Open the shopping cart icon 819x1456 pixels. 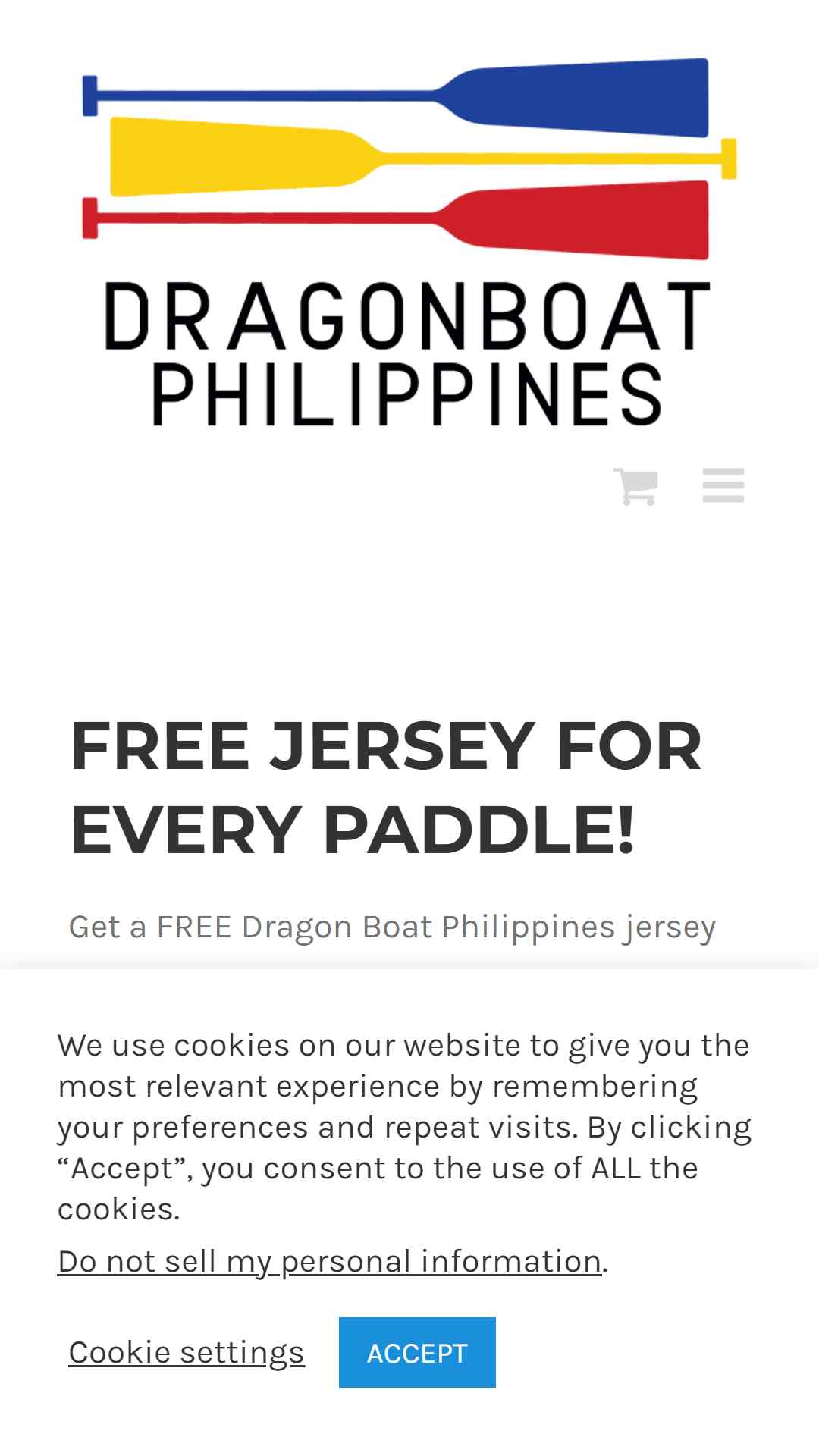point(635,486)
